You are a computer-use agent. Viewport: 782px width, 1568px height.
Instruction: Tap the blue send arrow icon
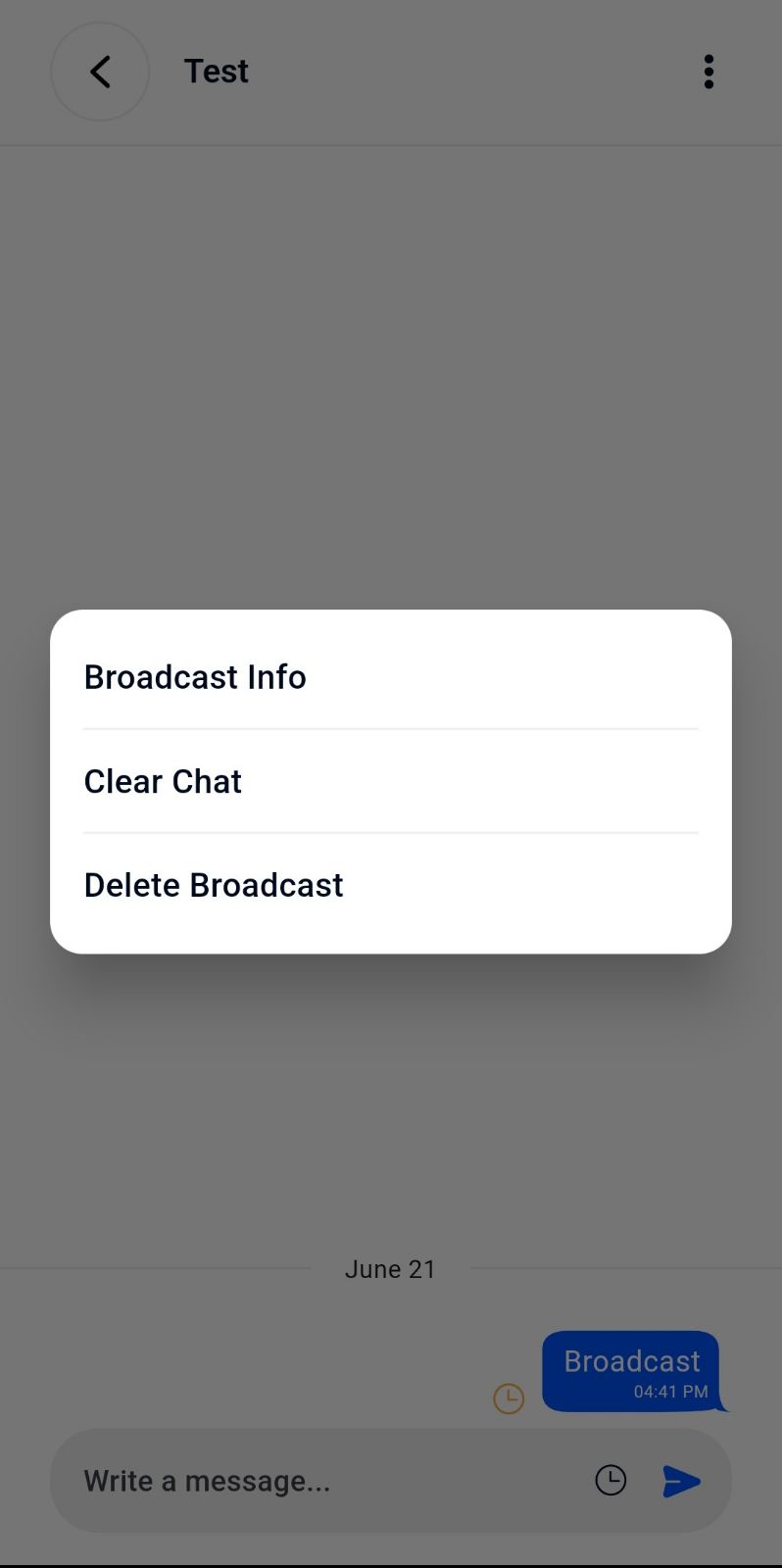point(681,1481)
